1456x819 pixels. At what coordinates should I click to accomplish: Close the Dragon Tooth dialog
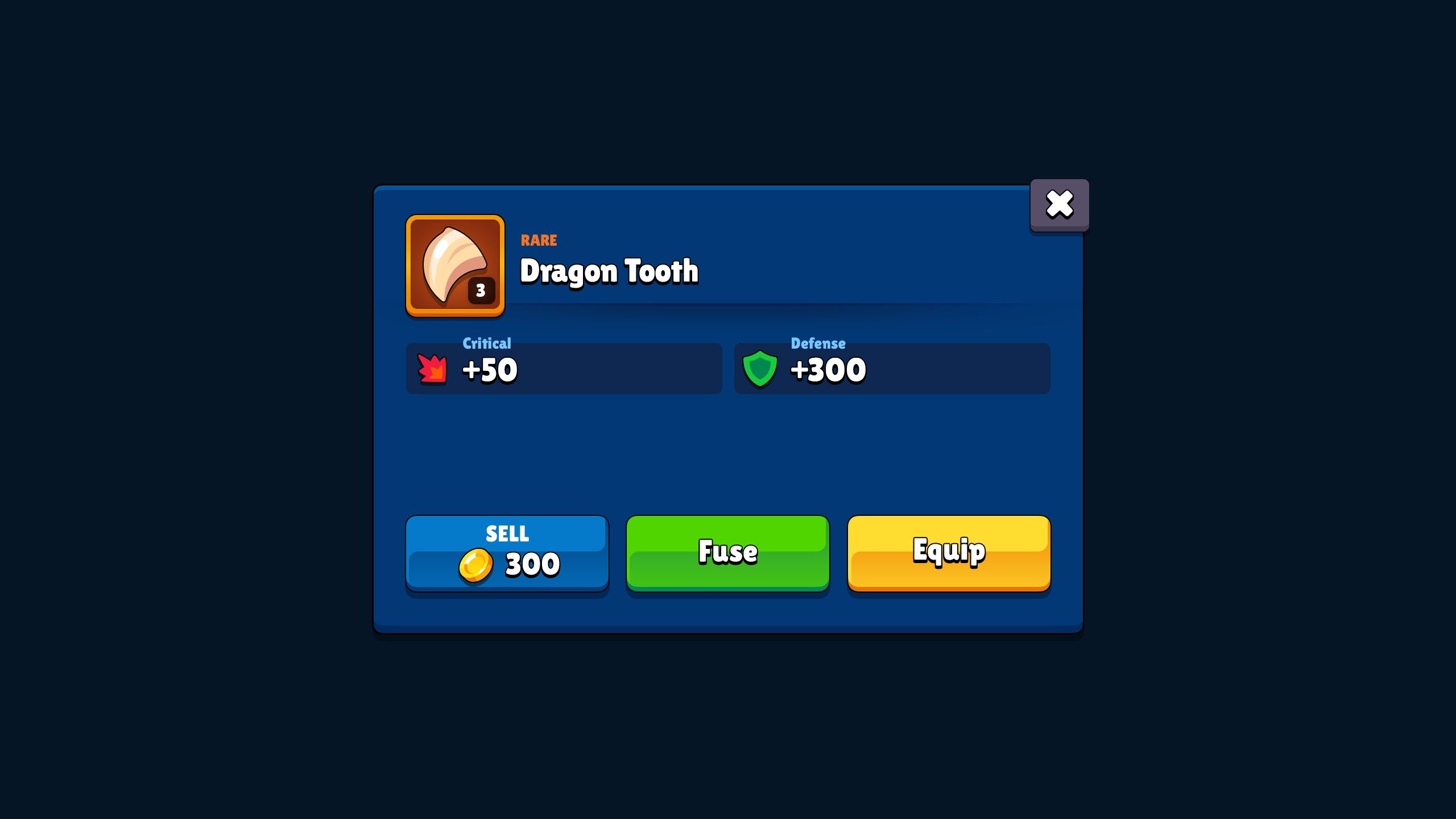(1059, 204)
